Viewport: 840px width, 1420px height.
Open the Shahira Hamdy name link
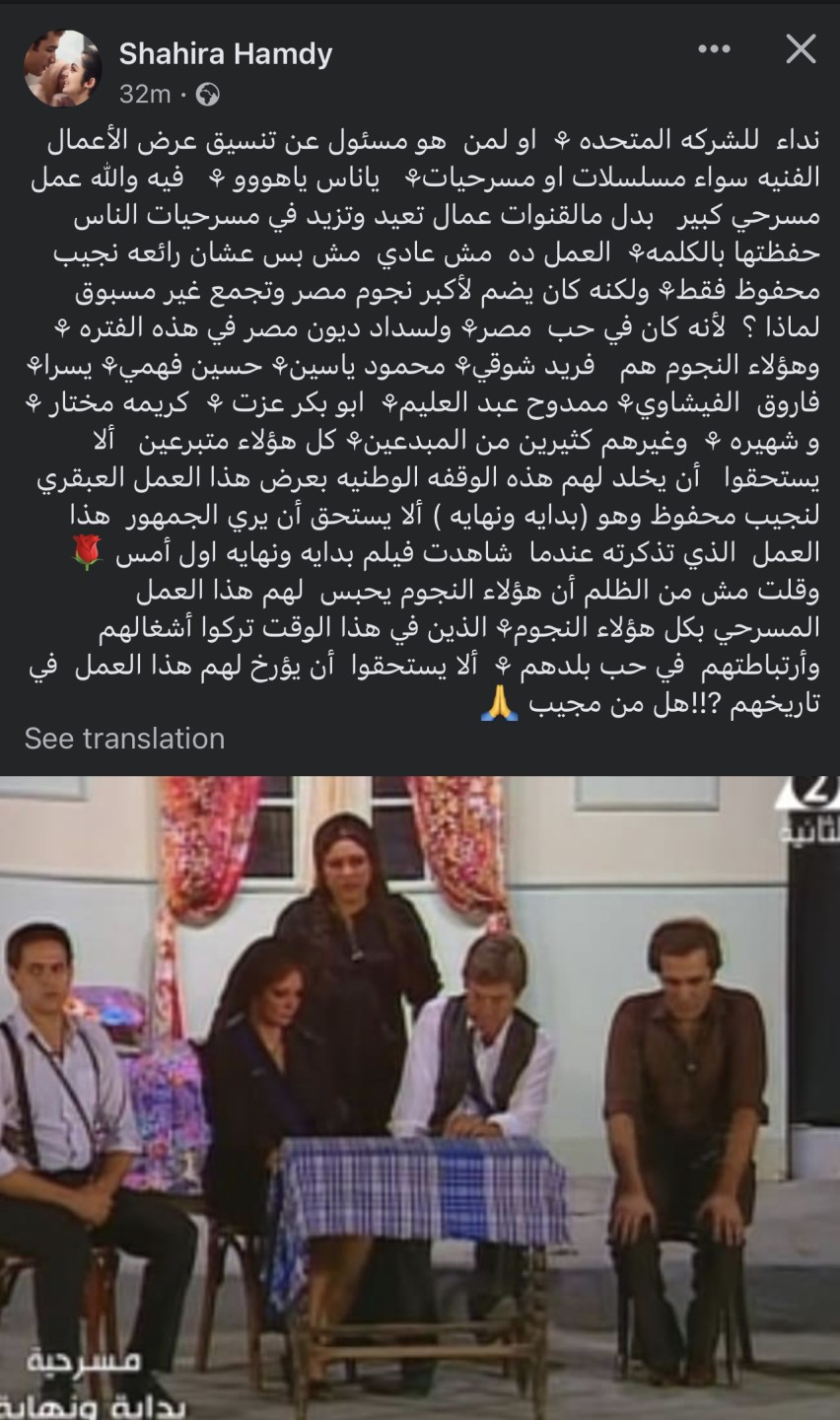pyautogui.click(x=226, y=52)
